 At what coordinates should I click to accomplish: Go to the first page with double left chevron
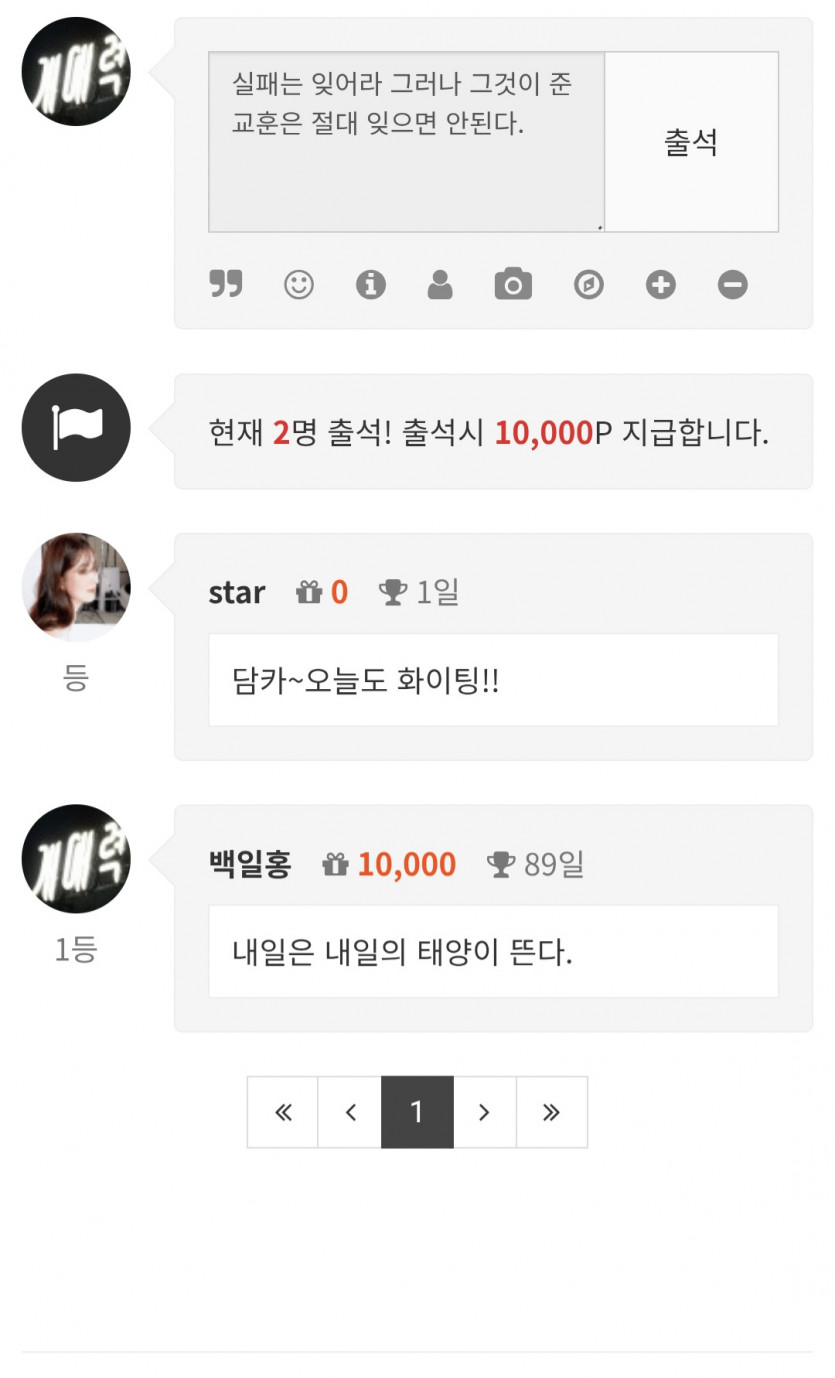click(x=282, y=1111)
